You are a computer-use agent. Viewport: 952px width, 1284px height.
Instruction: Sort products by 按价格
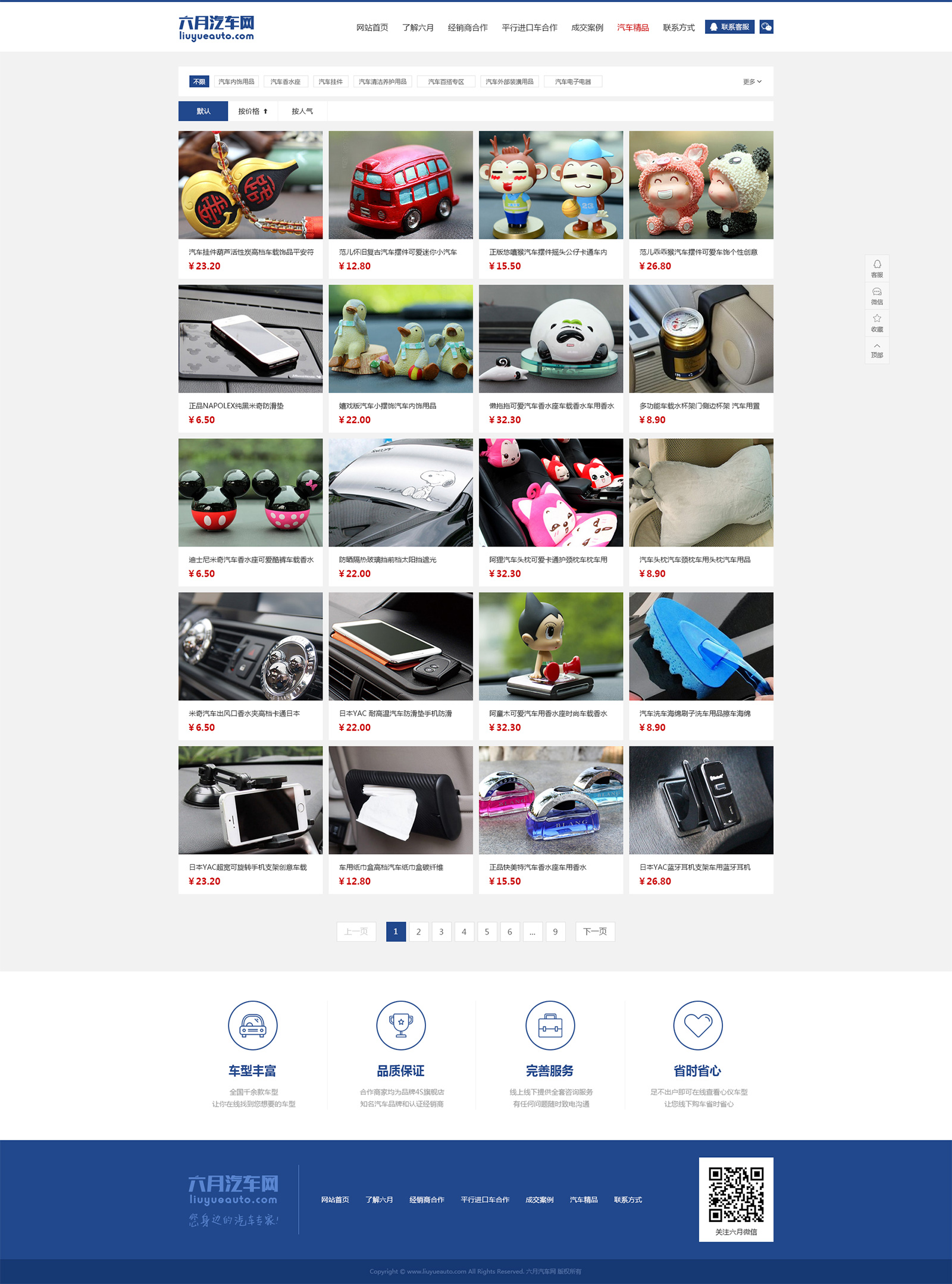click(252, 111)
